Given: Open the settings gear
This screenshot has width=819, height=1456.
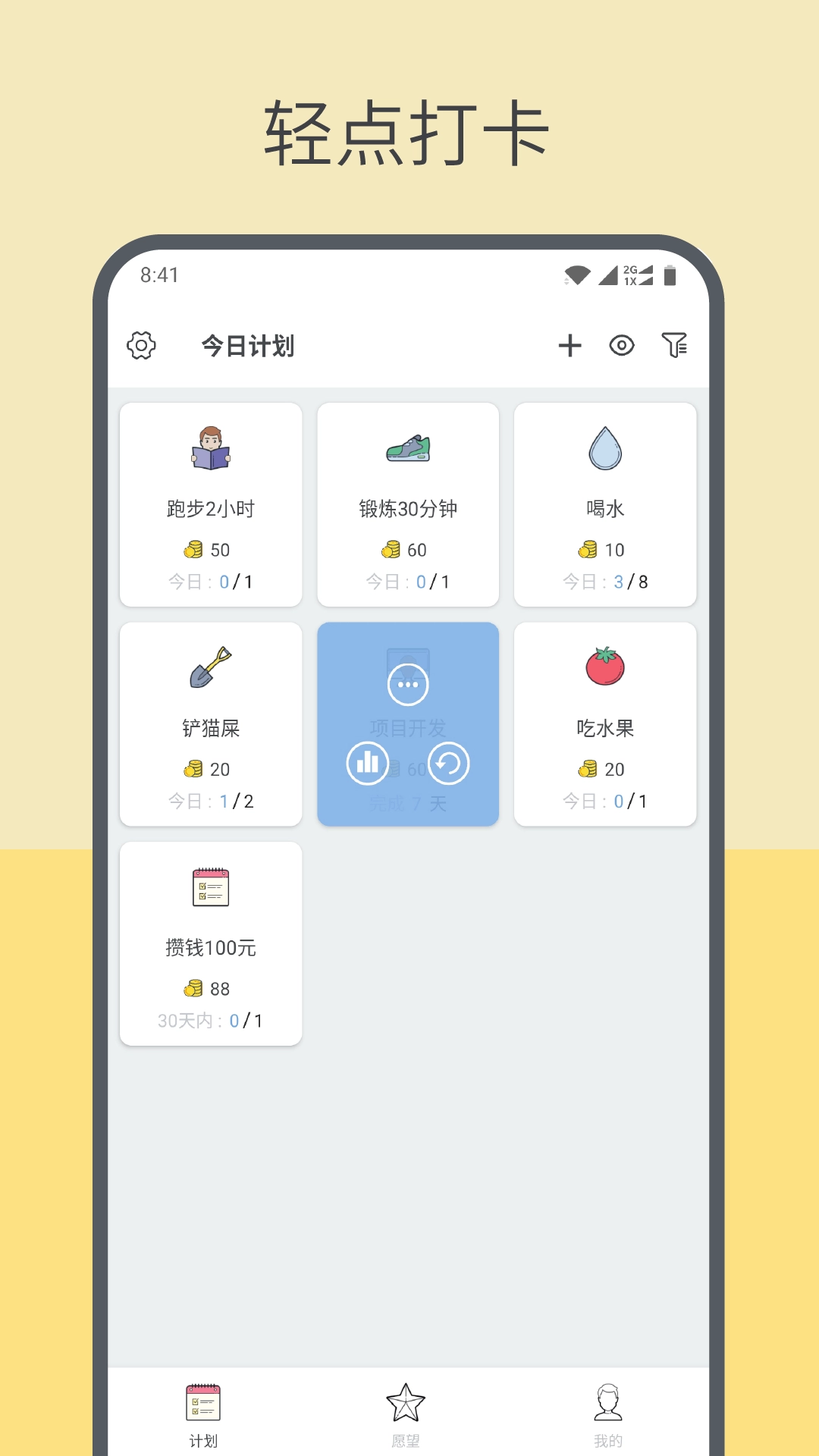Looking at the screenshot, I should click(x=141, y=345).
